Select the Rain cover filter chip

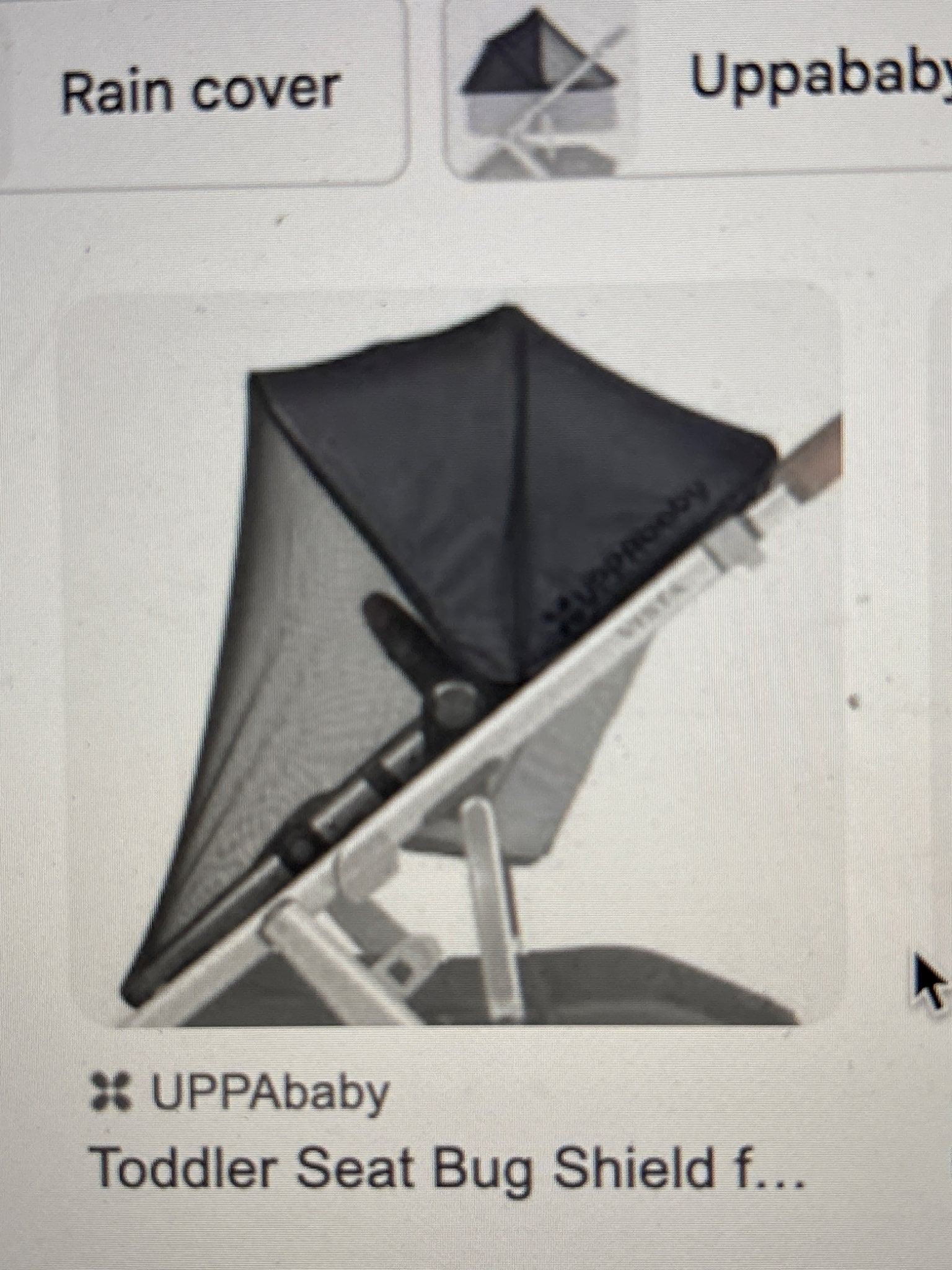pos(198,92)
